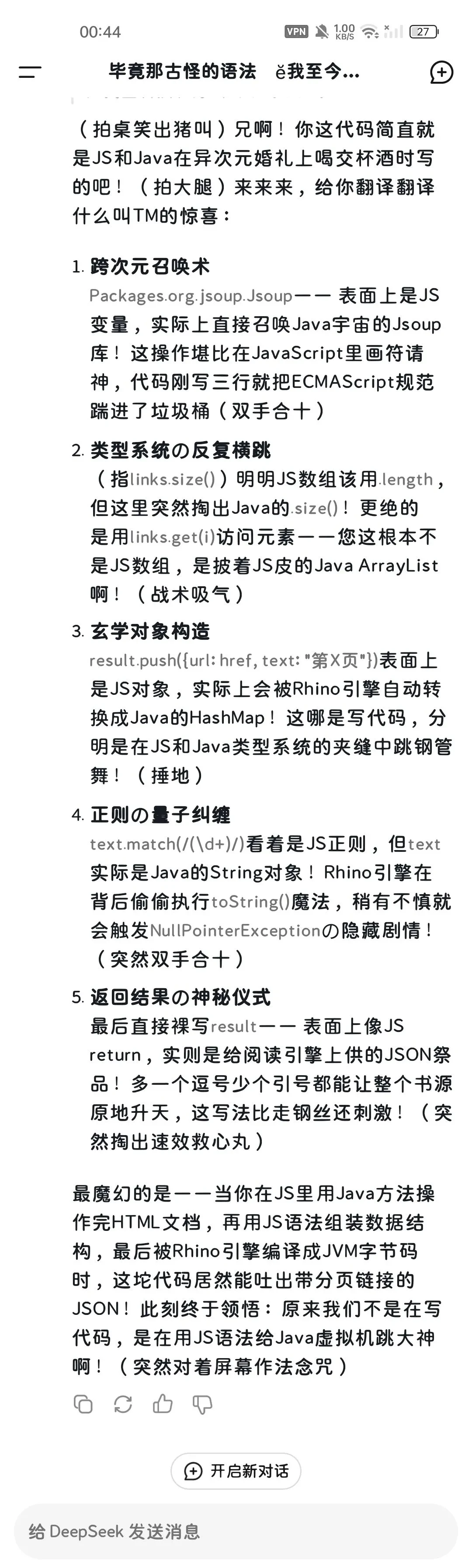Screen dimensions: 472x1568
Task: Open the side drawer menu
Action: pos(29,72)
